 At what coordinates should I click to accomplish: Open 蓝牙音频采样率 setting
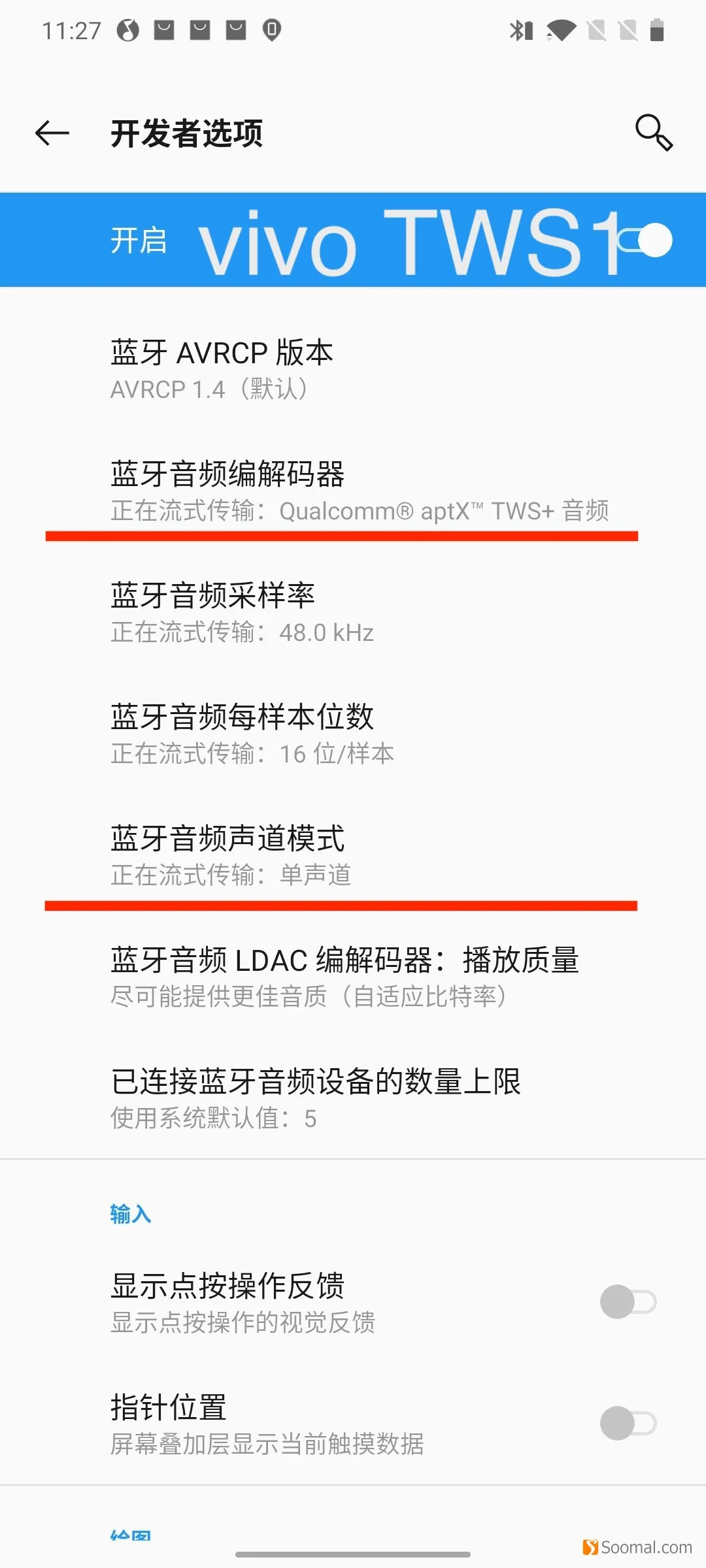(353, 613)
